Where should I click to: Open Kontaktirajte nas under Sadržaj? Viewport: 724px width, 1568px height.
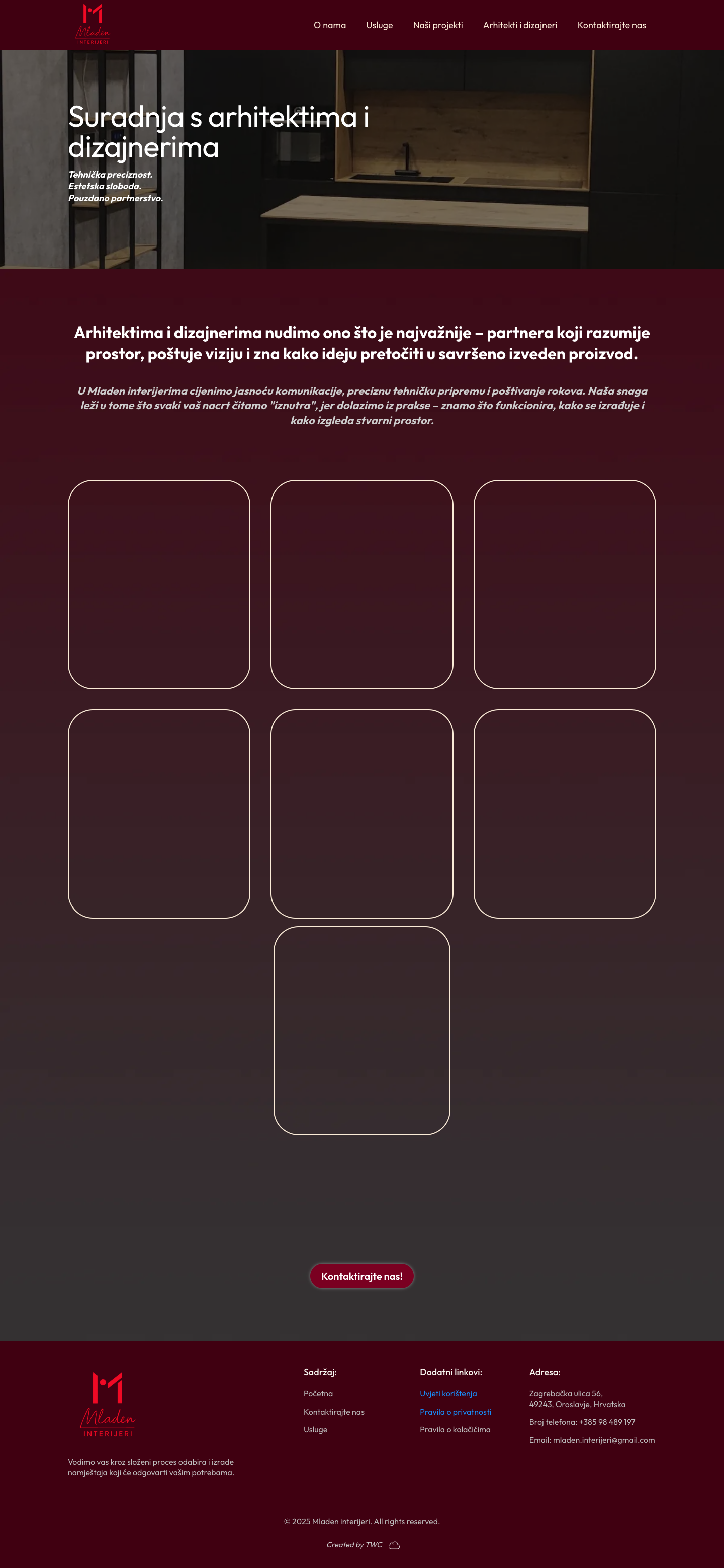pyautogui.click(x=334, y=1412)
